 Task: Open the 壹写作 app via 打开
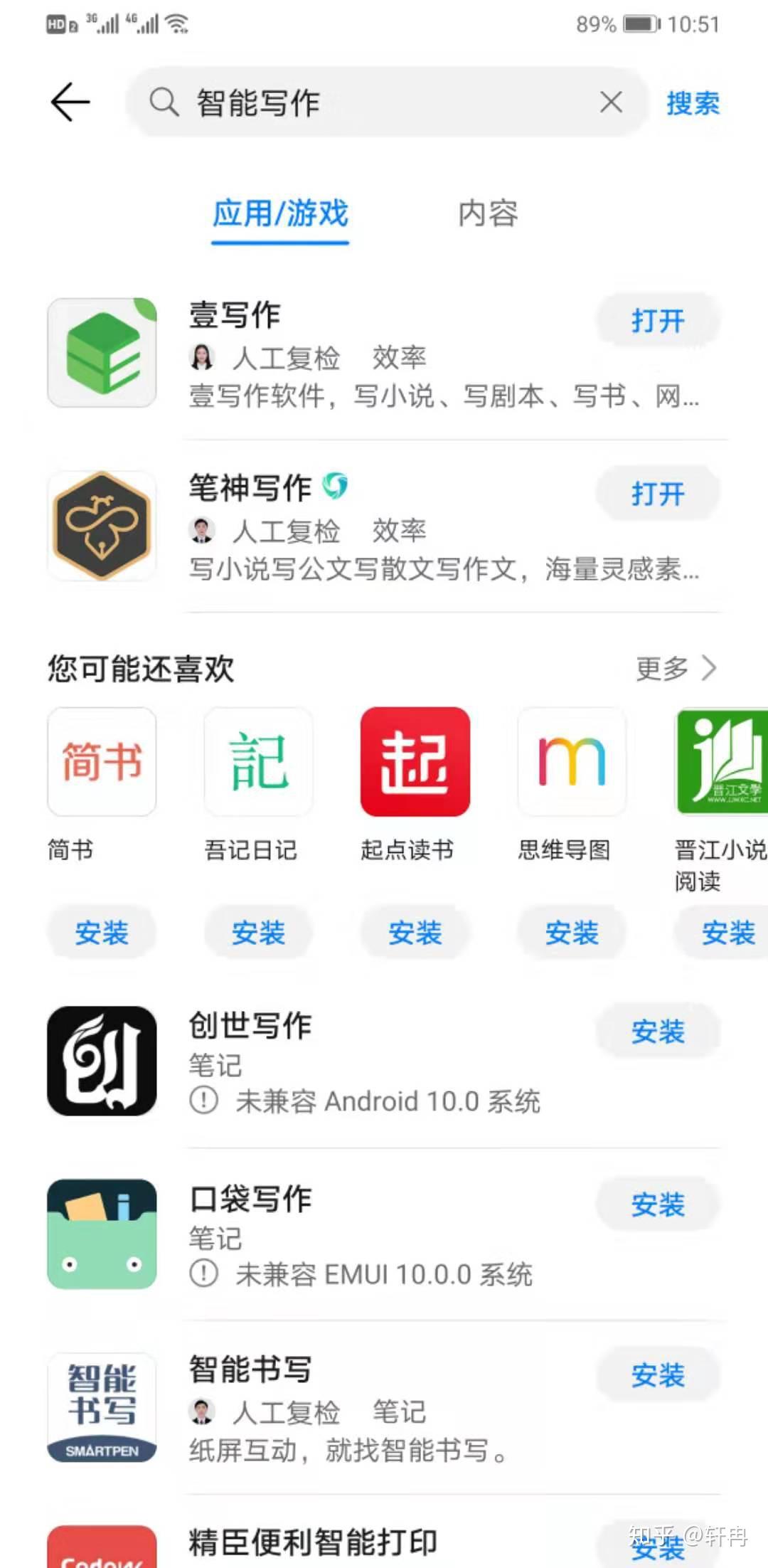658,321
